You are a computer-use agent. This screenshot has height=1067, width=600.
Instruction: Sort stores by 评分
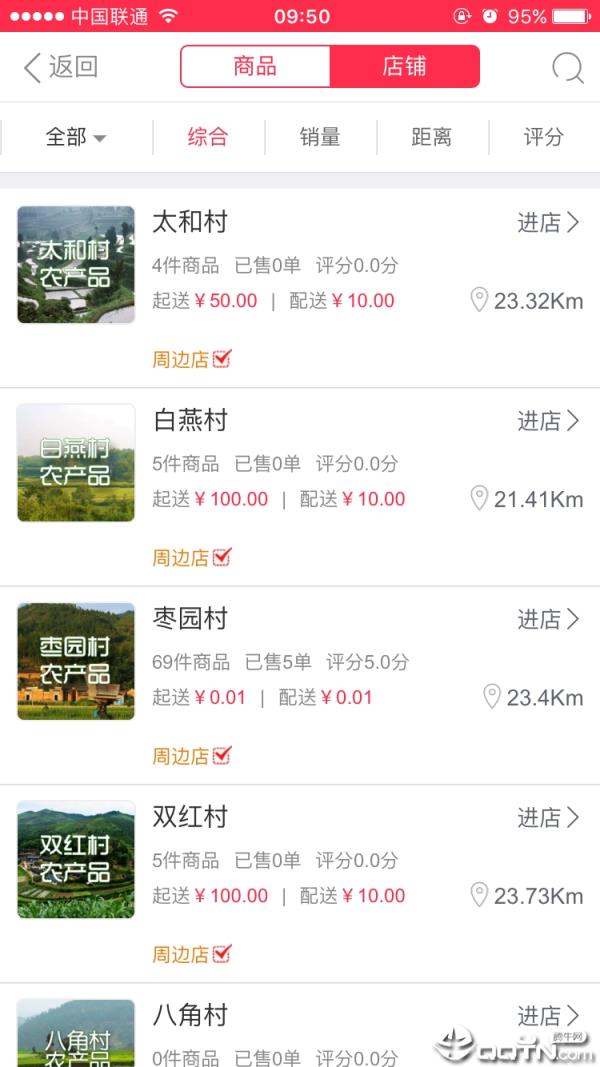544,137
